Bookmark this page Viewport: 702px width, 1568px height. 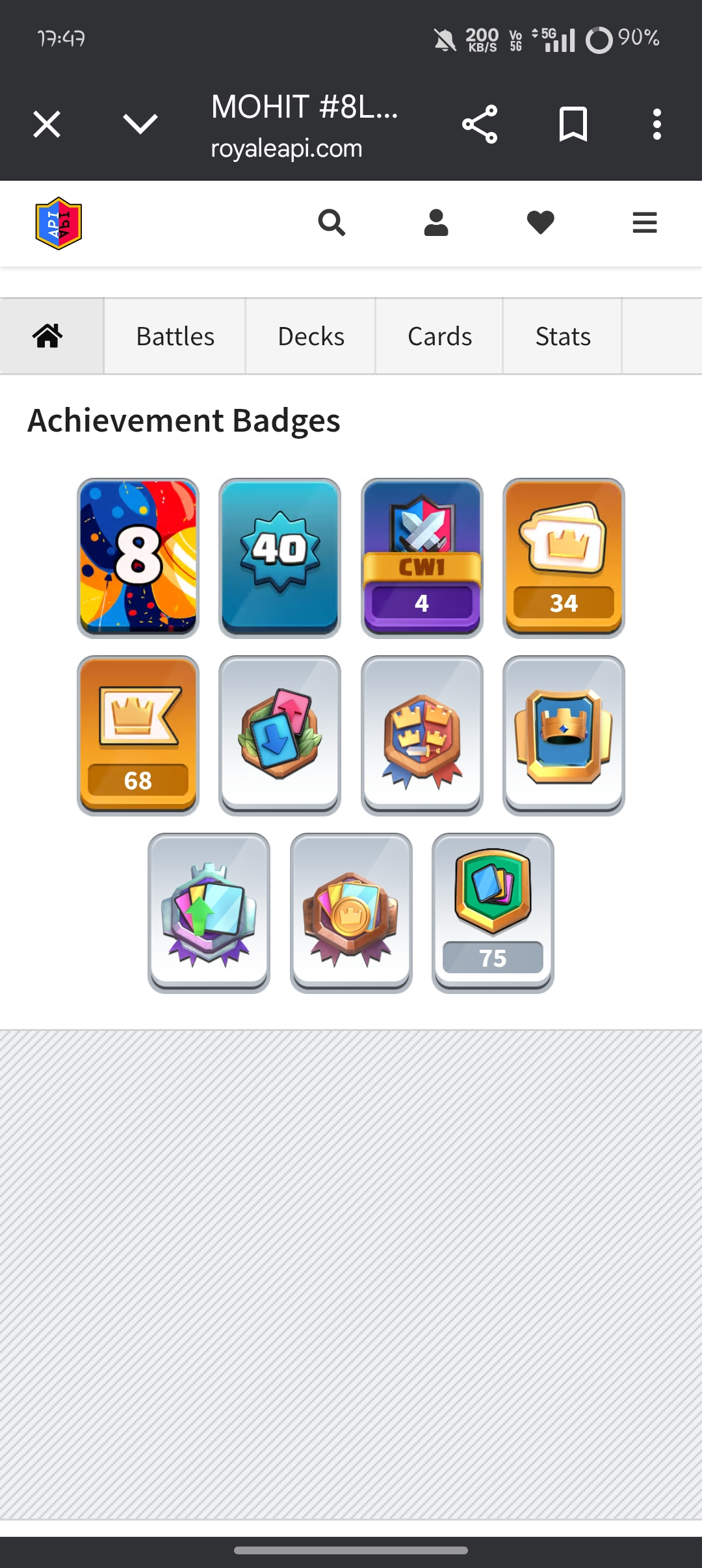pos(573,124)
